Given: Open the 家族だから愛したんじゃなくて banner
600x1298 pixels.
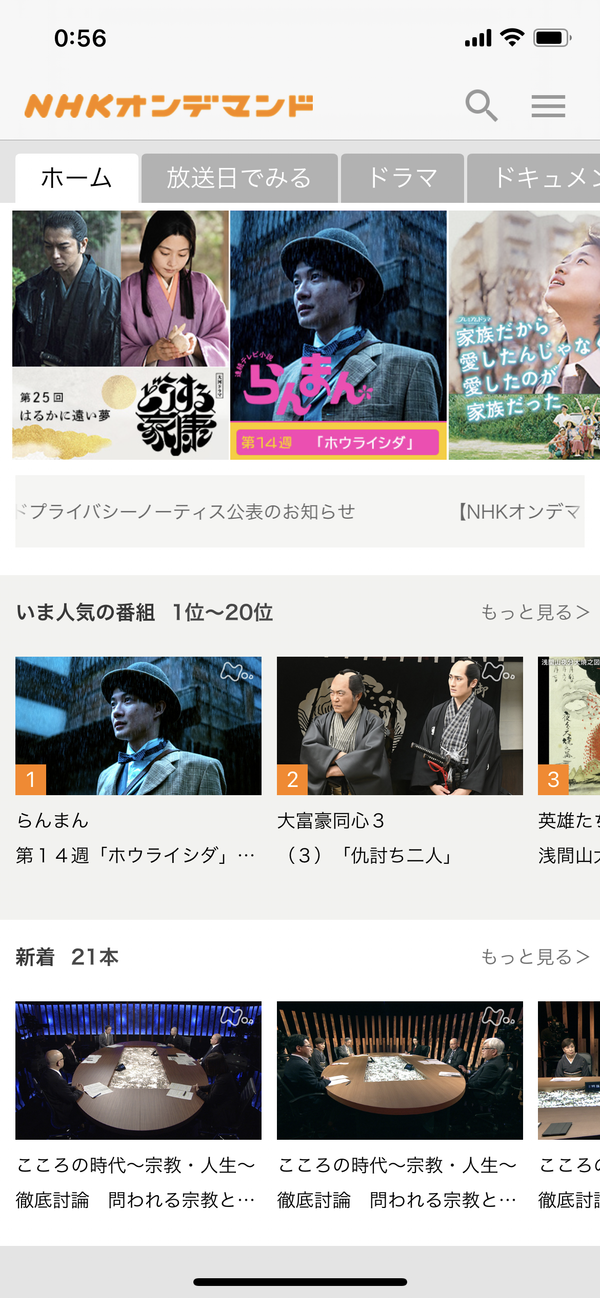Looking at the screenshot, I should (x=524, y=335).
